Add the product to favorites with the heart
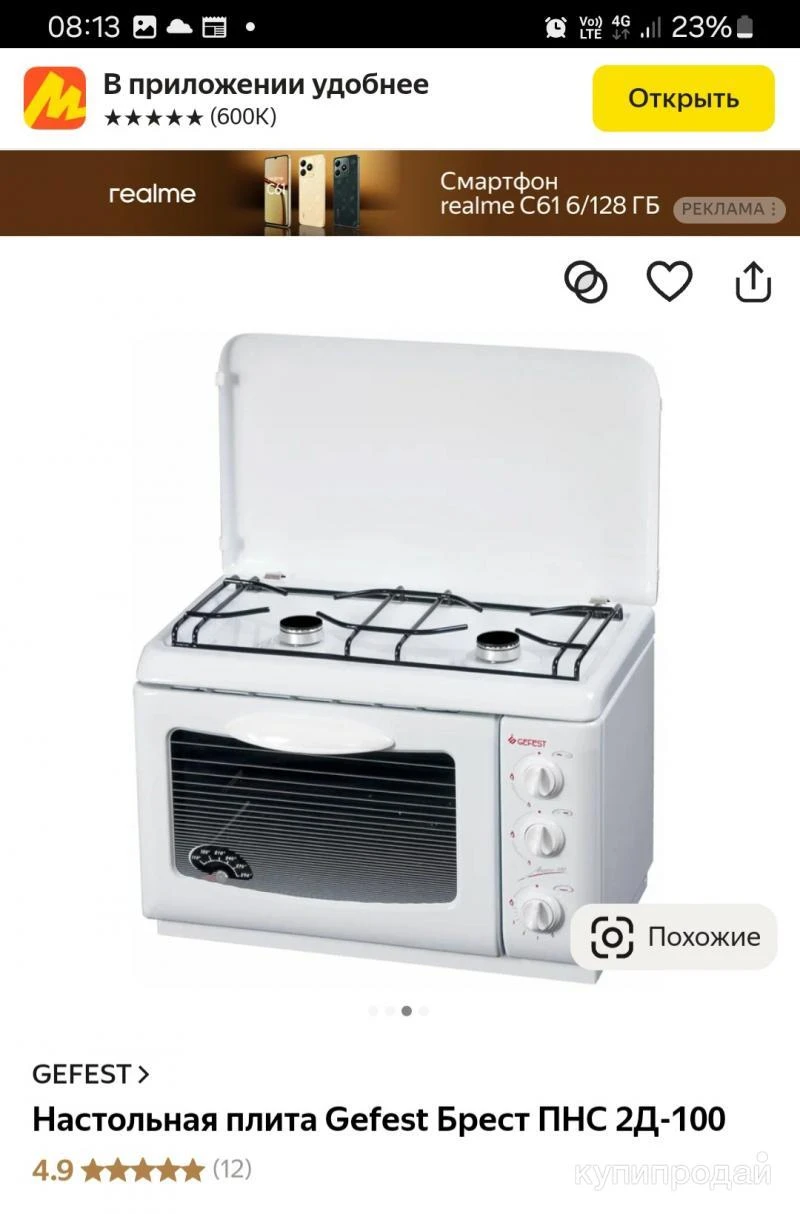The height and width of the screenshot is (1214, 800). [x=669, y=281]
